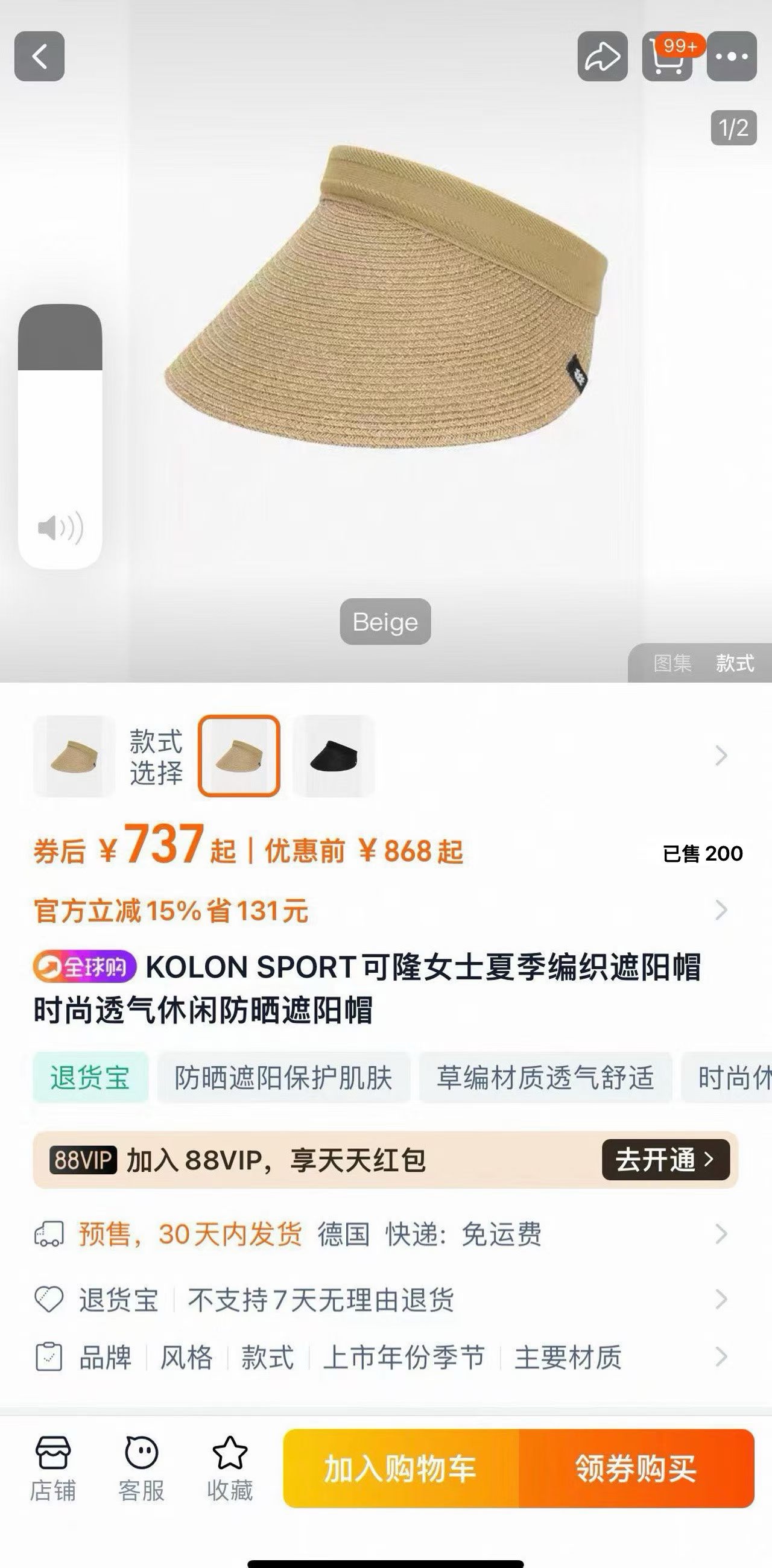Tap 领券购买 to buy with coupon
The height and width of the screenshot is (1568, 772).
pos(636,1468)
